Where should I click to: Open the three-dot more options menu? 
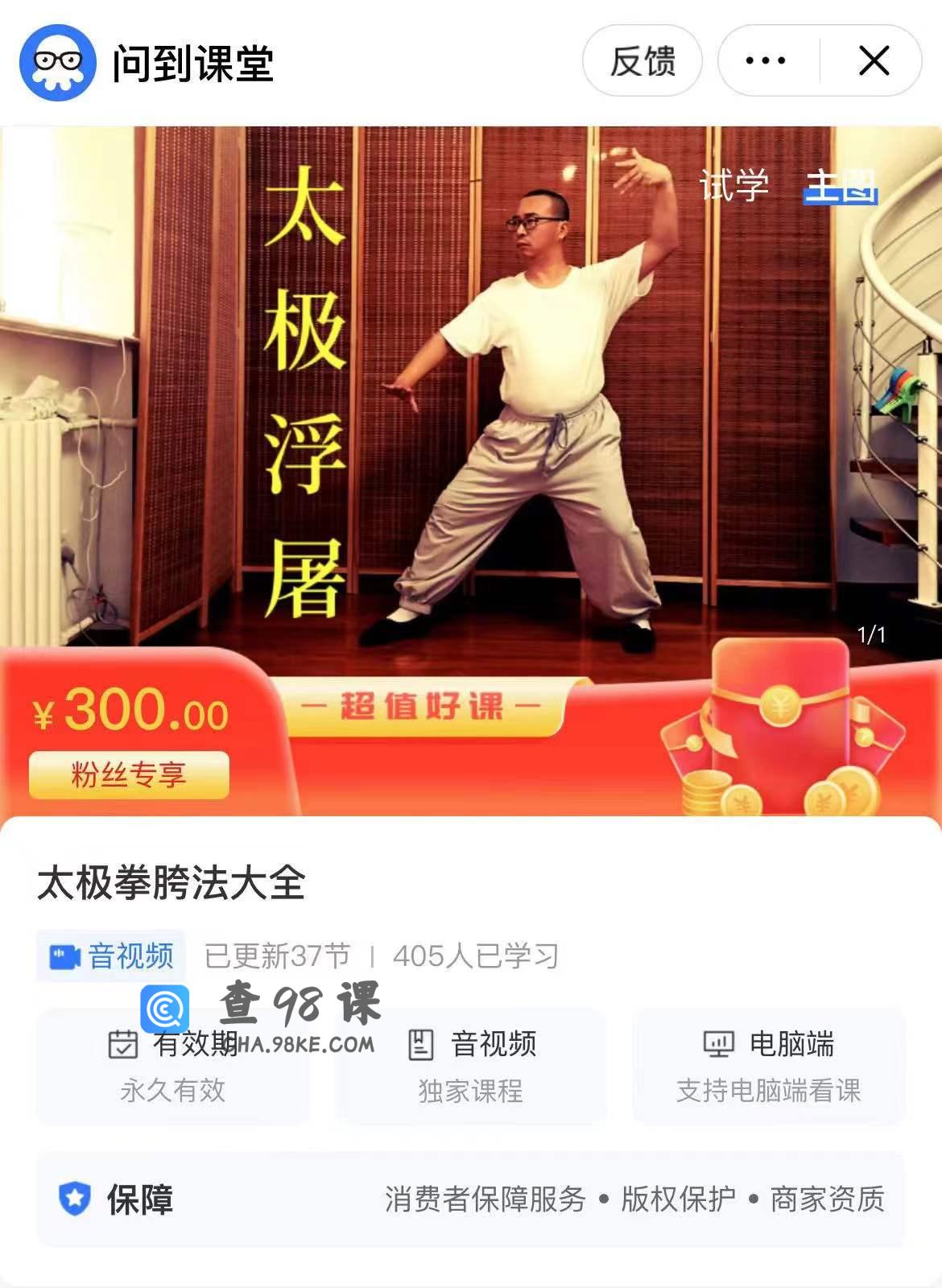coord(766,61)
